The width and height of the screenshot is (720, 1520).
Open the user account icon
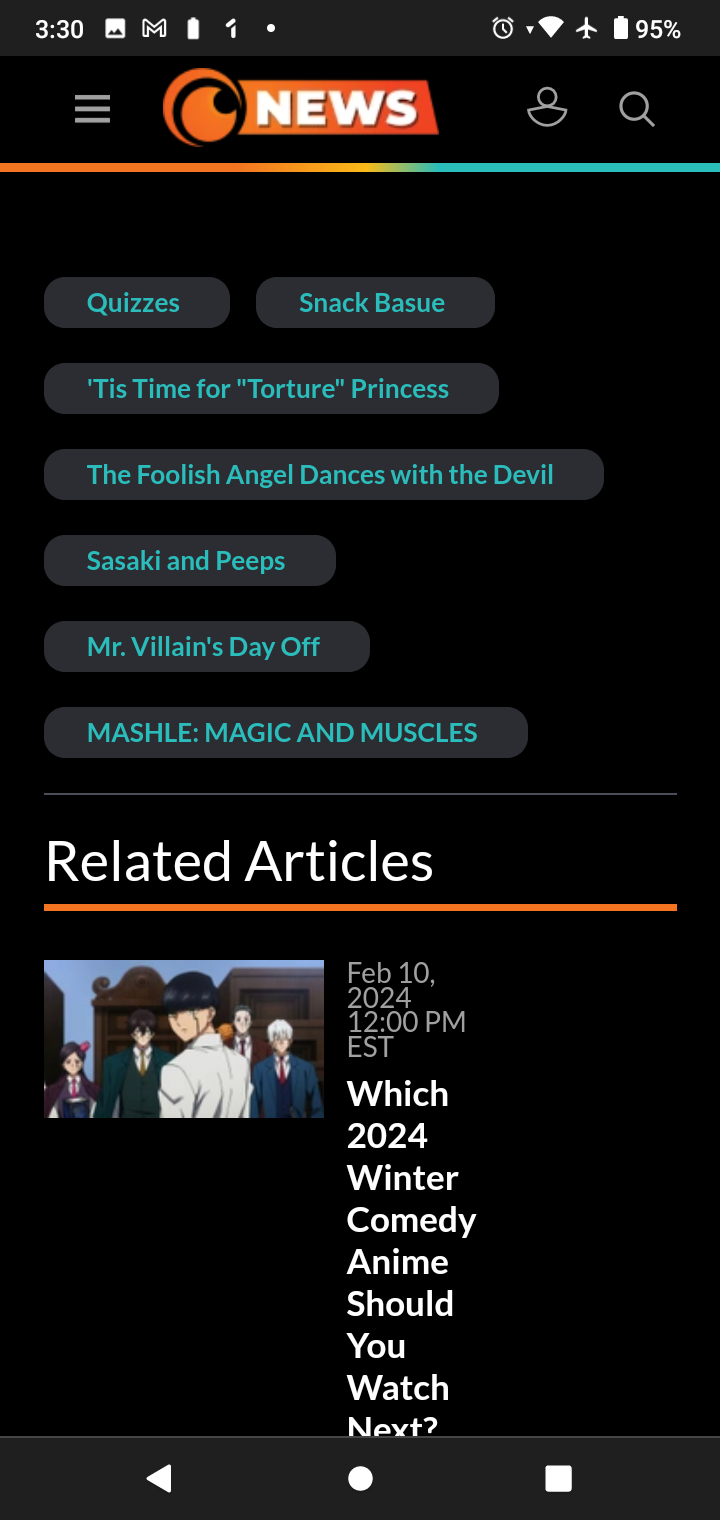(547, 108)
